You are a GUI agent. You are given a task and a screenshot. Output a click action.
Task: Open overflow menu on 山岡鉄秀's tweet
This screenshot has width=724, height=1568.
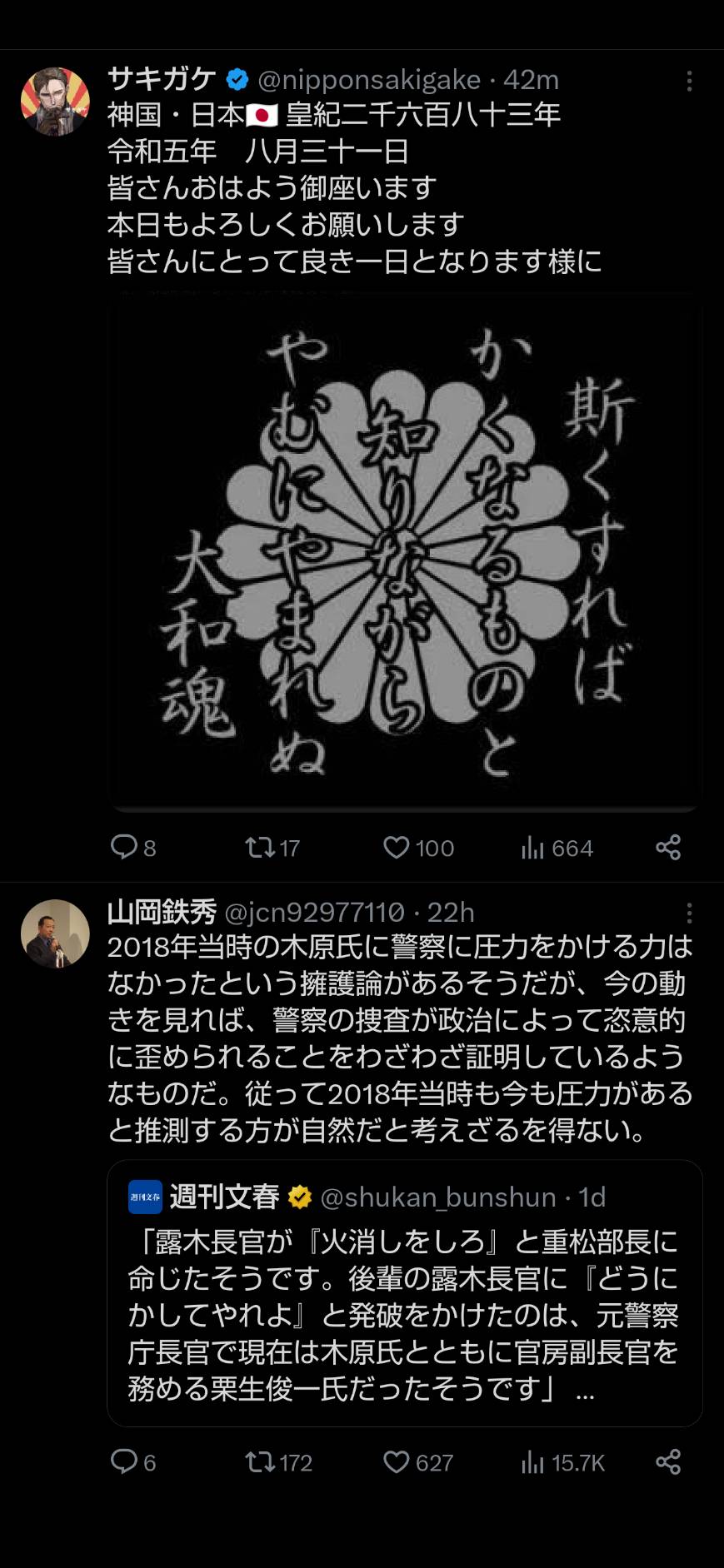[x=689, y=913]
